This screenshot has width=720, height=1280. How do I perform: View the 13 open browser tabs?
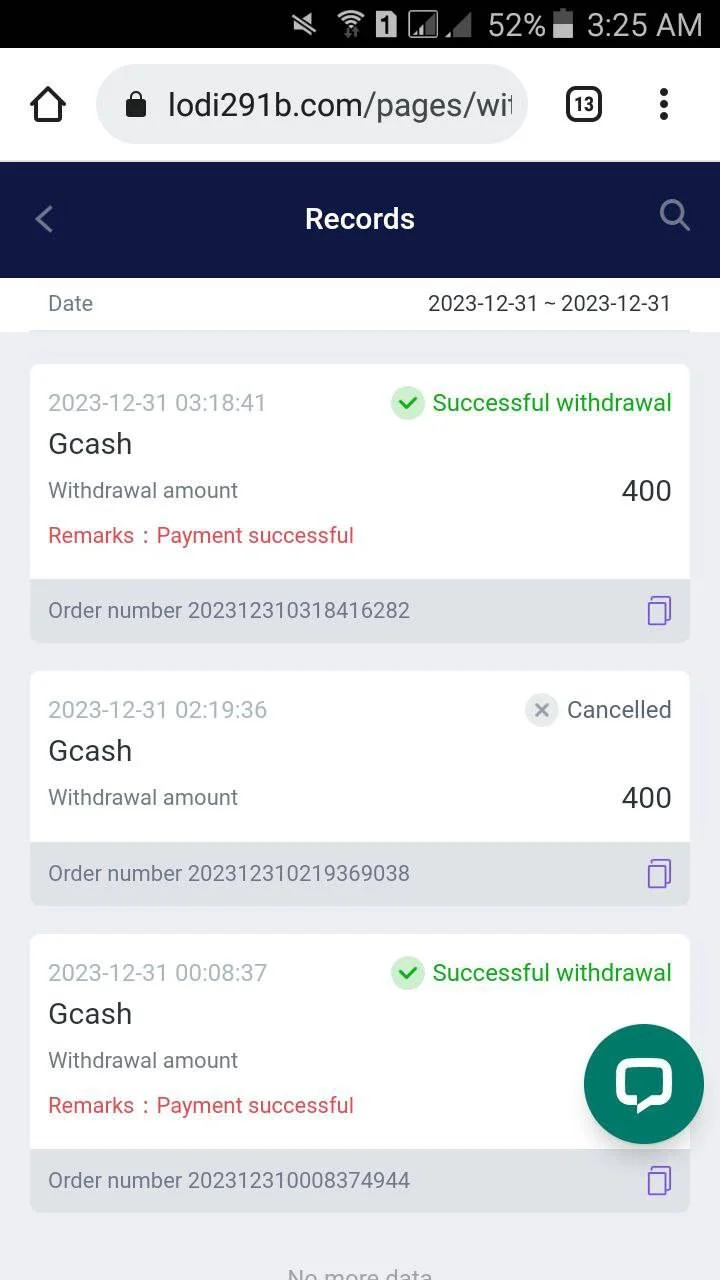(584, 104)
